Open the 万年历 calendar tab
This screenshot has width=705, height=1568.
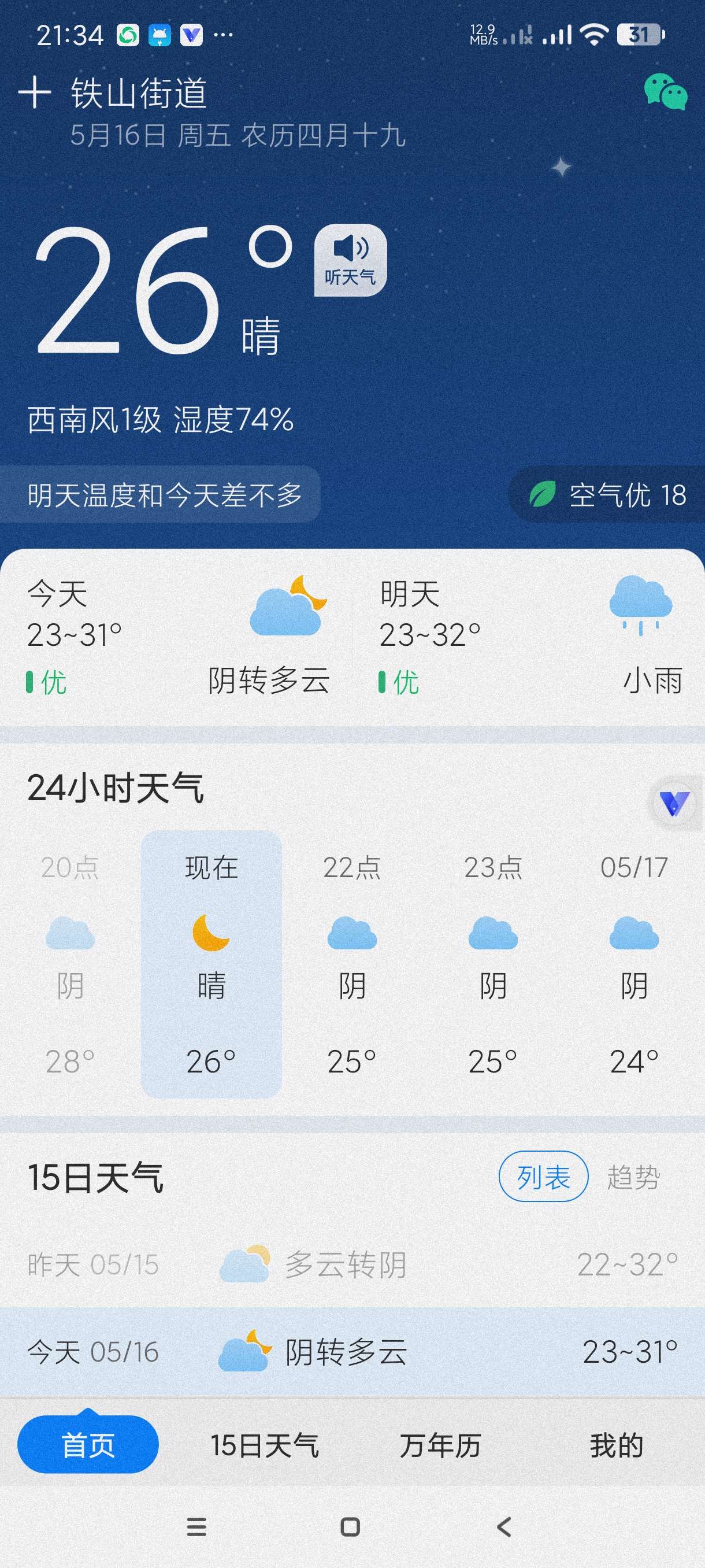tap(440, 1444)
